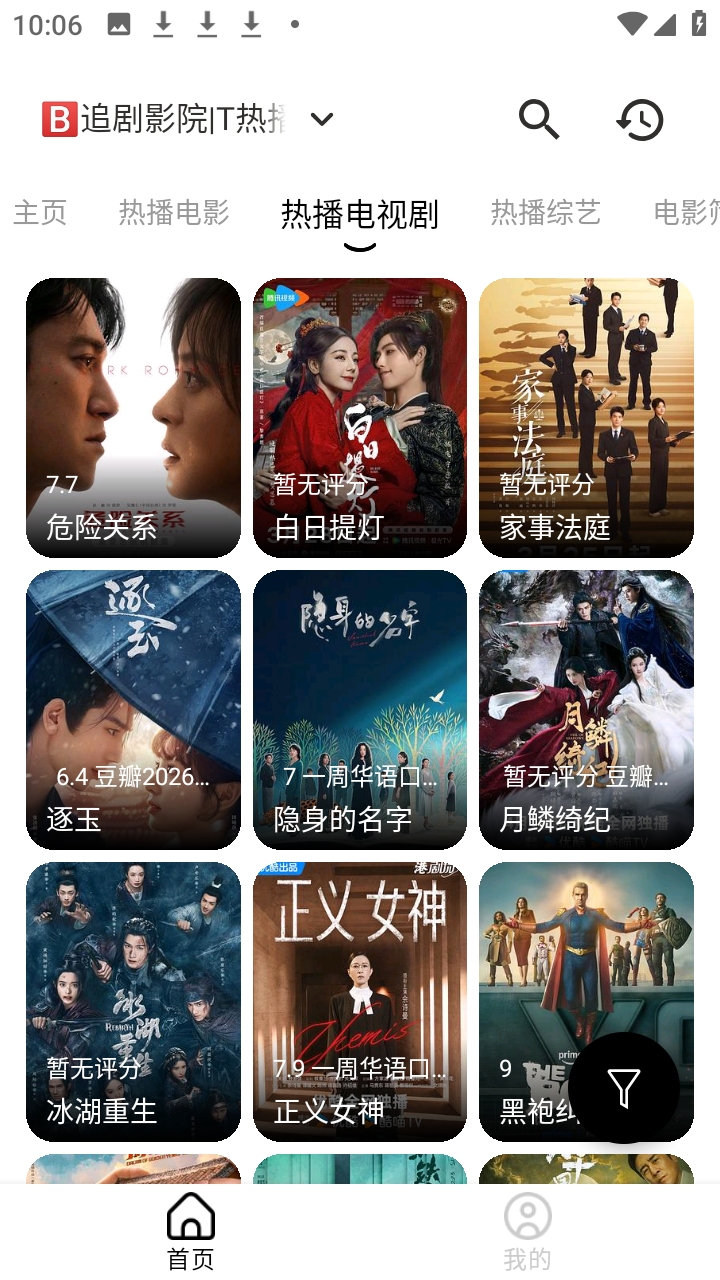Go to the 首页 bottom tab
Viewport: 720px width, 1280px height.
(x=191, y=1231)
